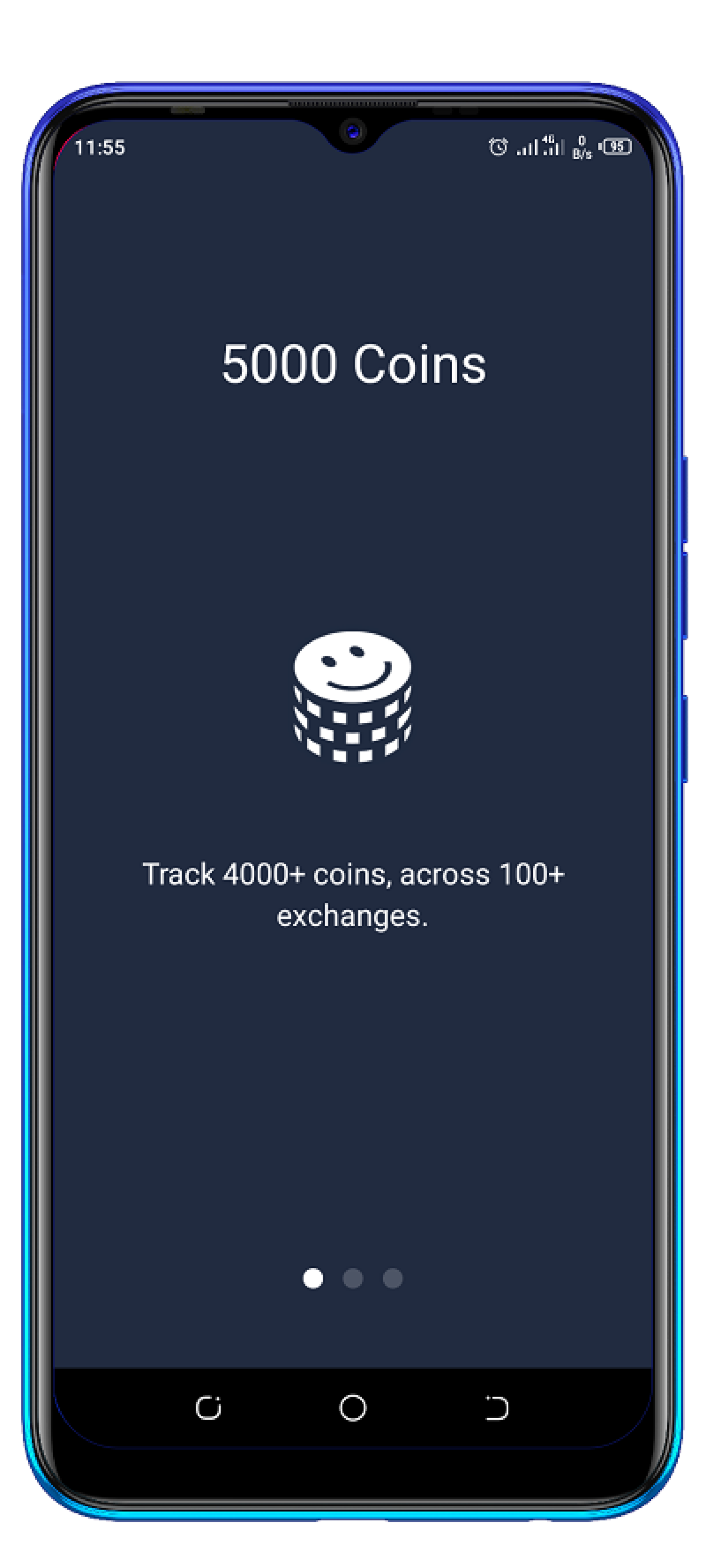Tap the system home button
Screen dimensions: 706x1568
353,1408
